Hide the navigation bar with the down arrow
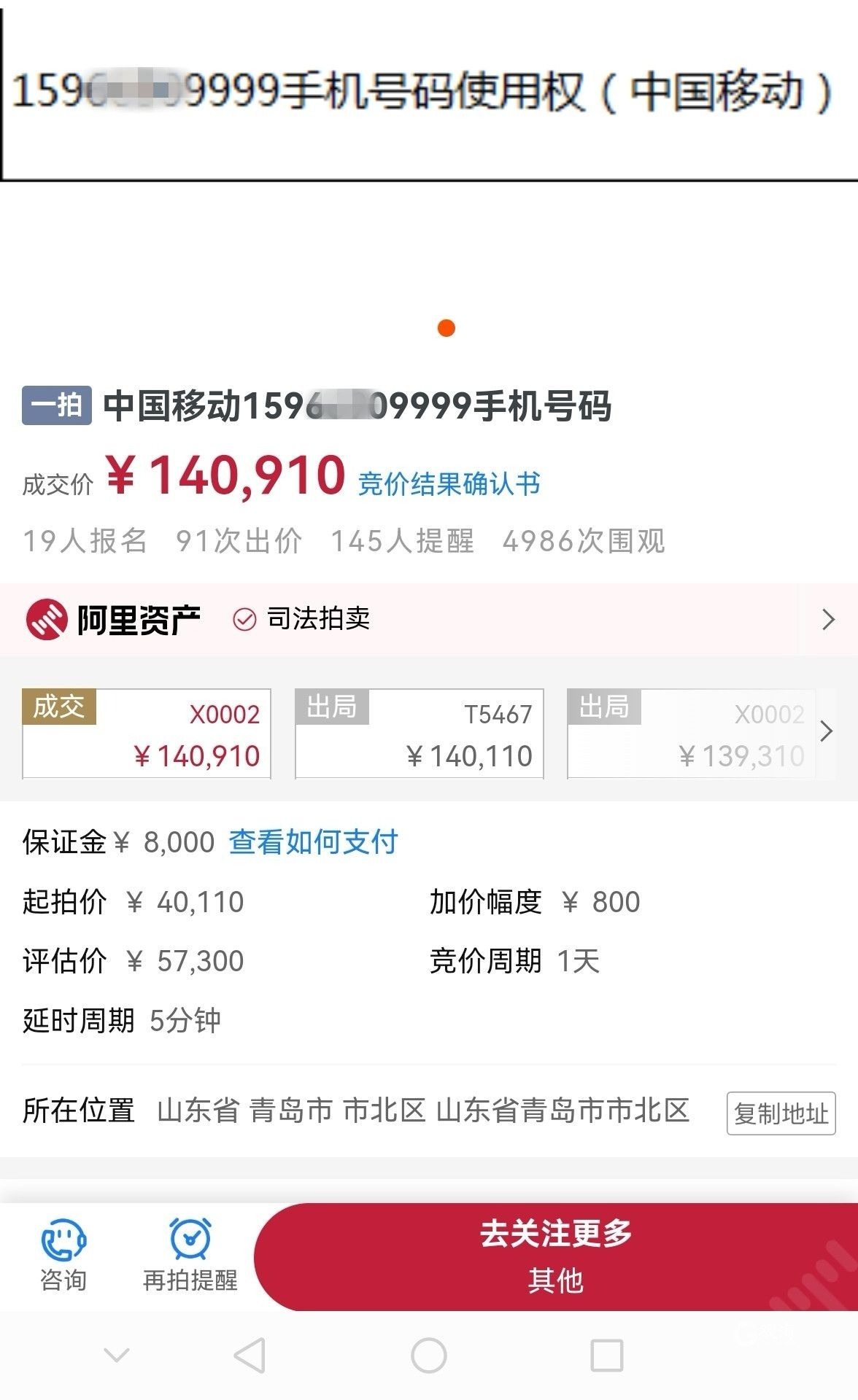This screenshot has height=1400, width=858. tap(117, 1356)
